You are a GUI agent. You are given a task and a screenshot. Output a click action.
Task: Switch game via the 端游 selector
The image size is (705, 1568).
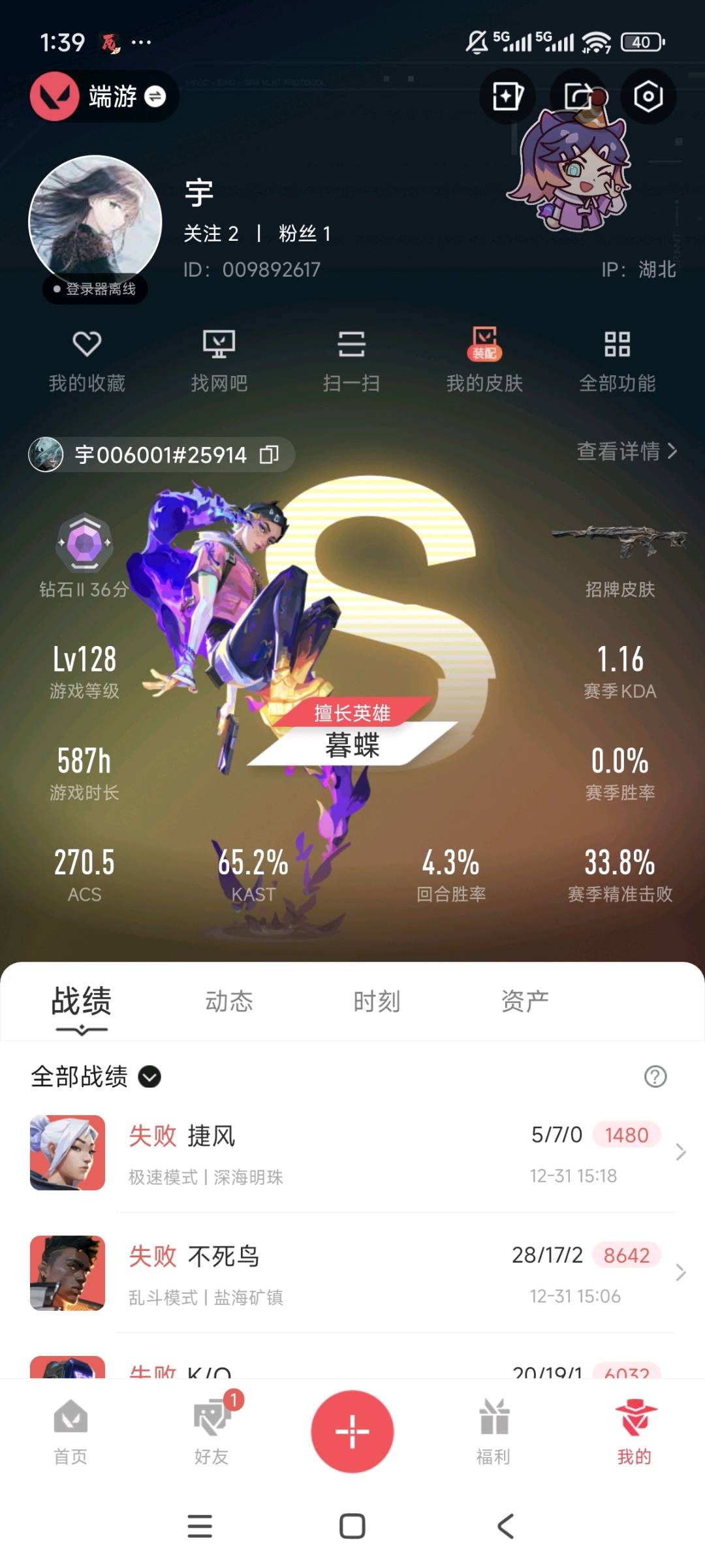click(104, 97)
